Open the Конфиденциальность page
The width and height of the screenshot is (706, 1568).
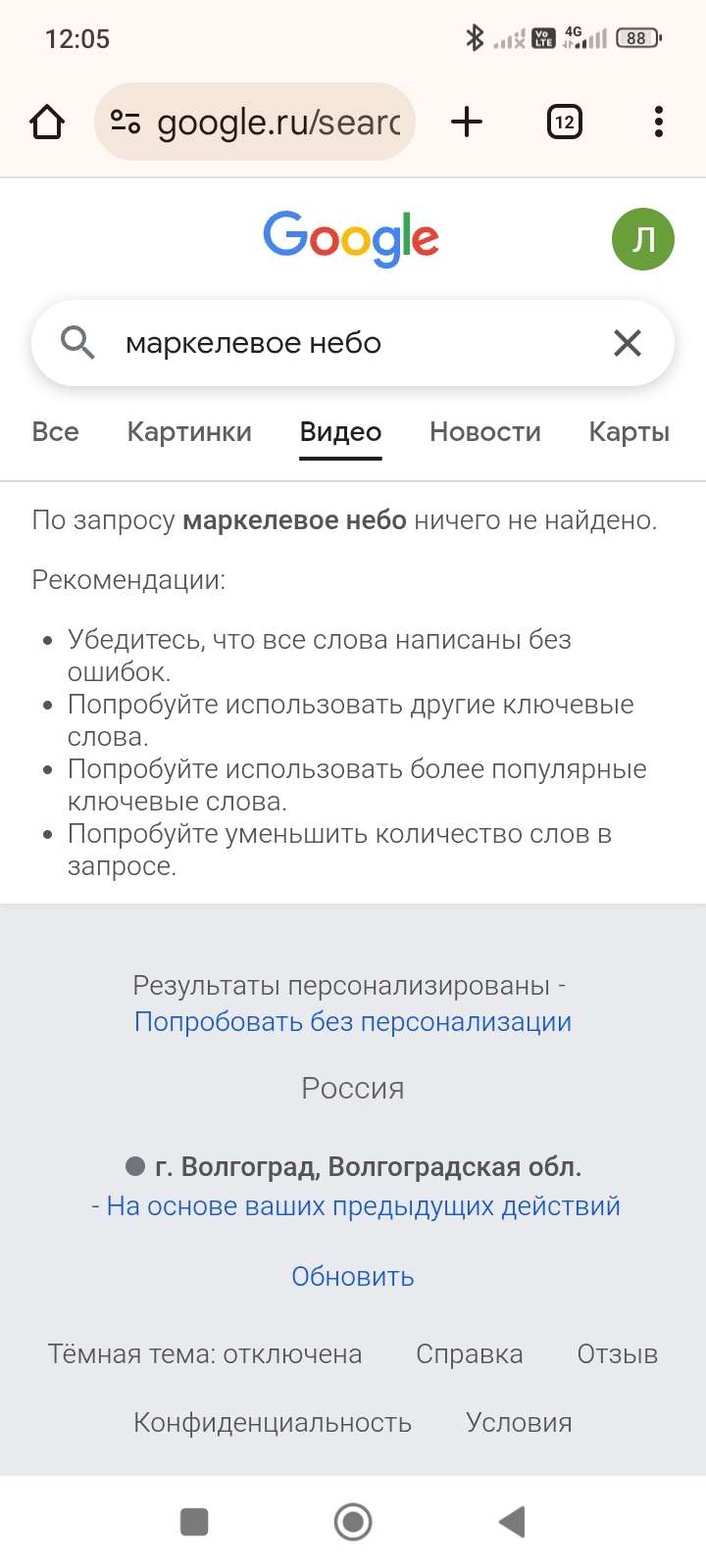(272, 1422)
